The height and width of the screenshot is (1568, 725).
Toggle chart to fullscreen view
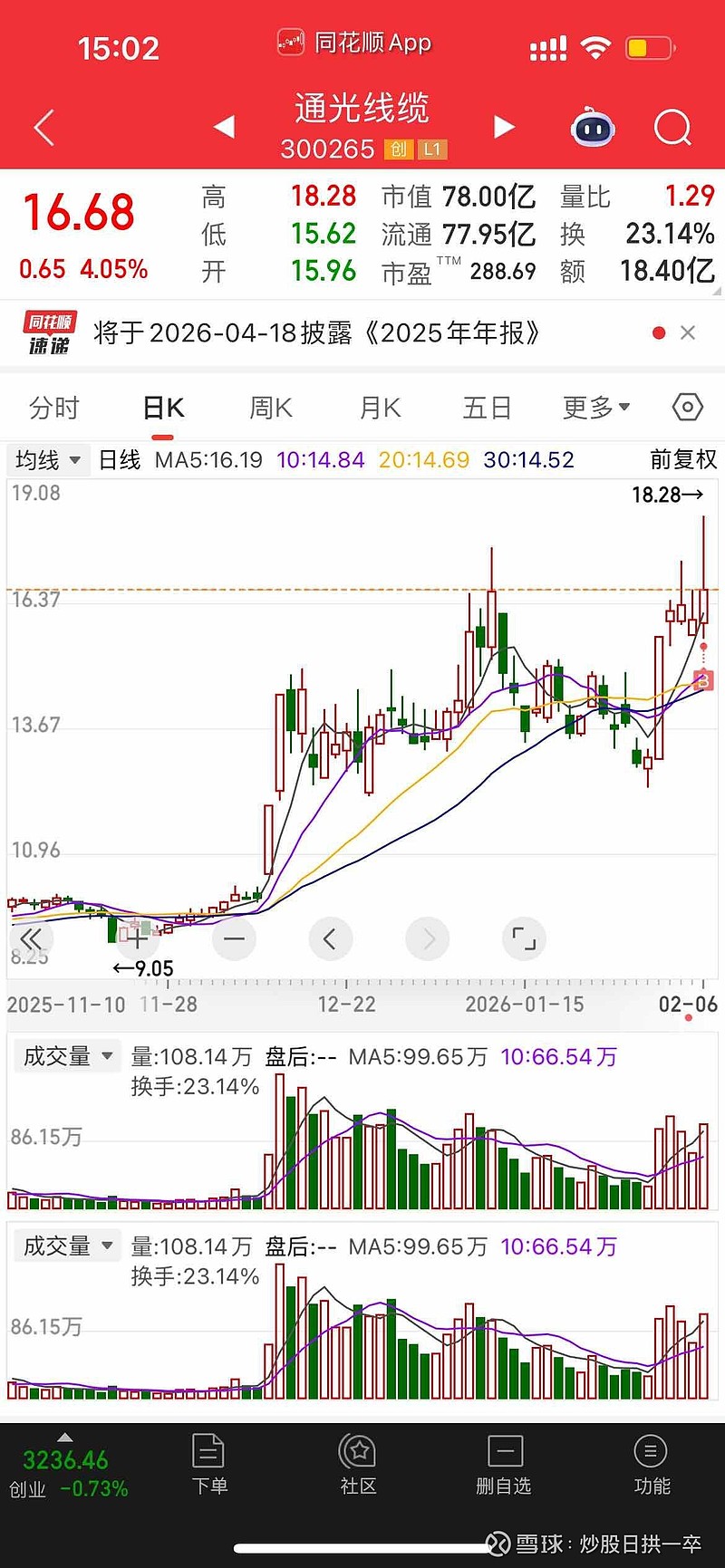(524, 939)
